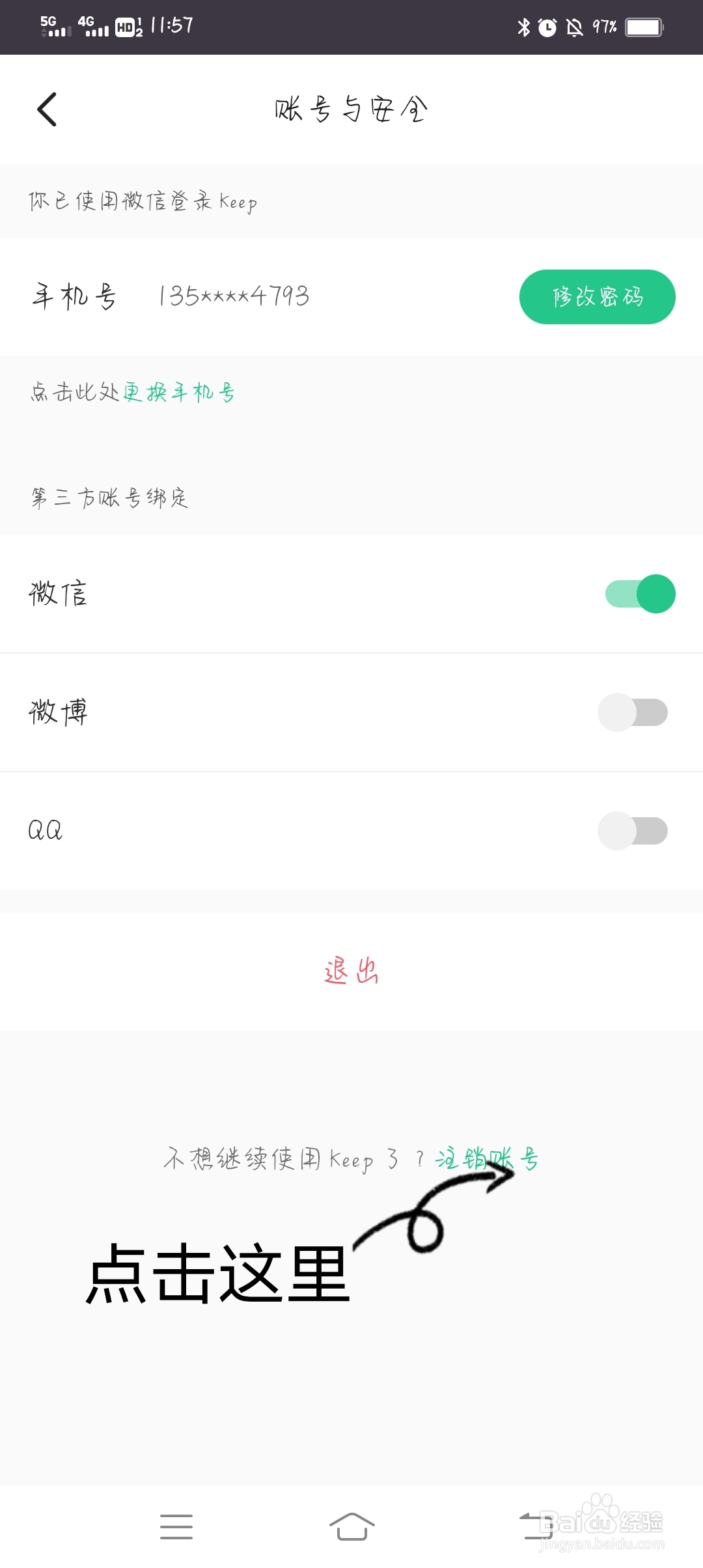Go back from 账号与安全 page
The height and width of the screenshot is (1568, 703).
[47, 109]
